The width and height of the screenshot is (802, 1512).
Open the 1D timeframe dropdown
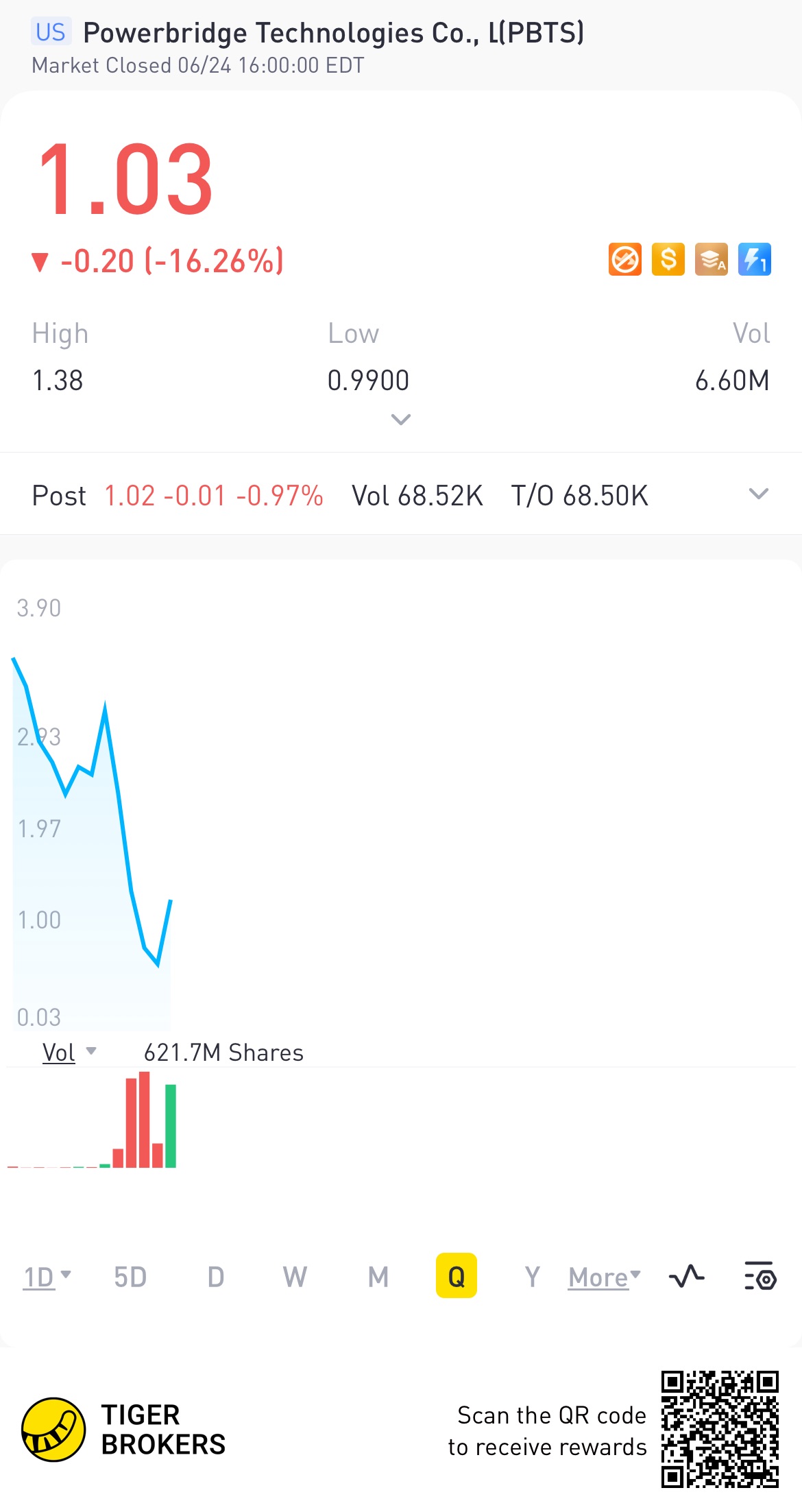pyautogui.click(x=47, y=1277)
